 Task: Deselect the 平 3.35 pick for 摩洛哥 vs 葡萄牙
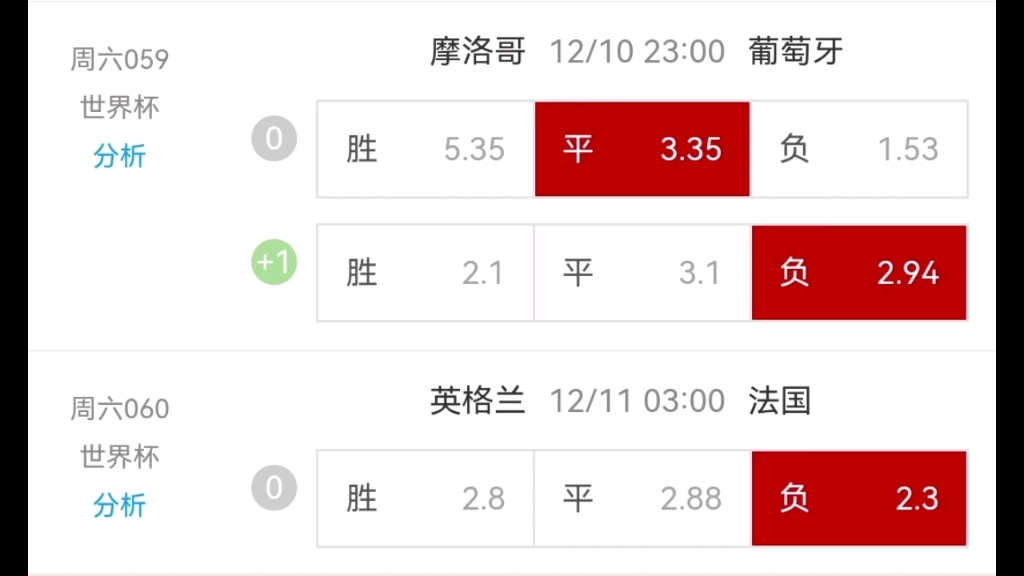pyautogui.click(x=642, y=149)
